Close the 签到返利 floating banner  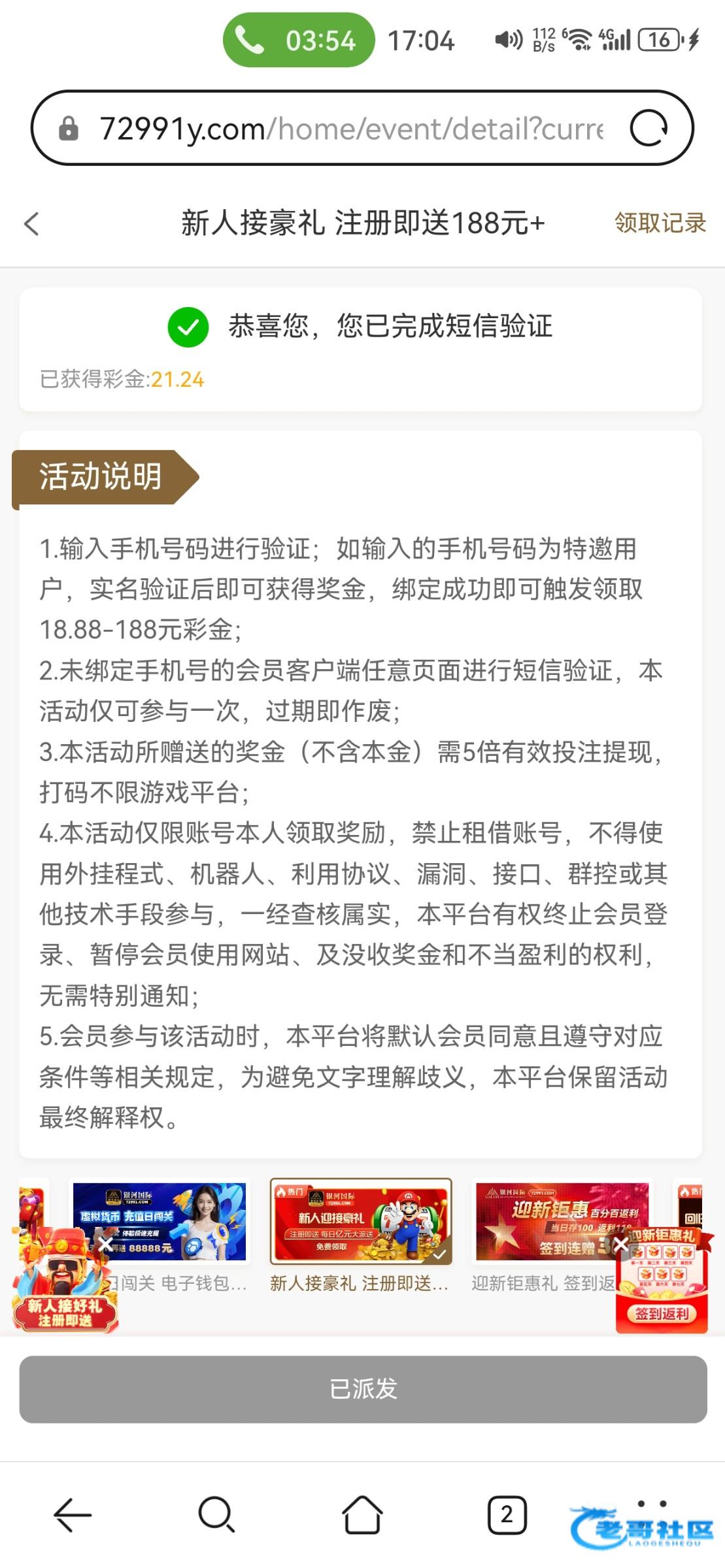tap(620, 1244)
